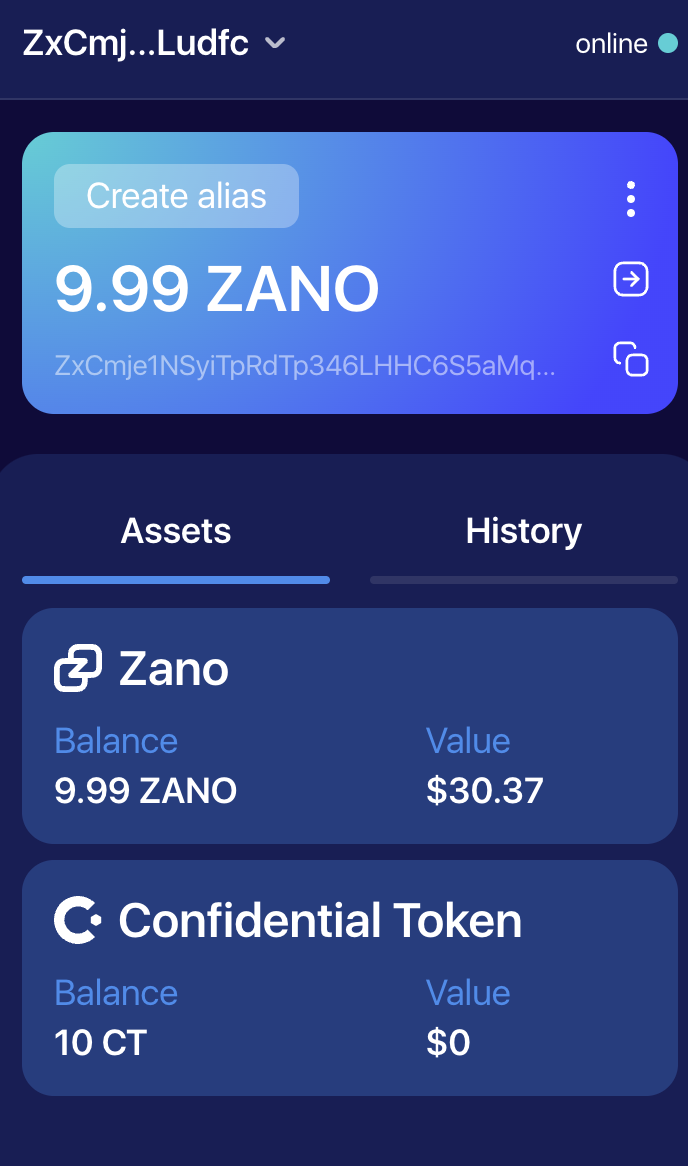Tap the Create alias button
Screen dimensions: 688x1166
(x=176, y=196)
